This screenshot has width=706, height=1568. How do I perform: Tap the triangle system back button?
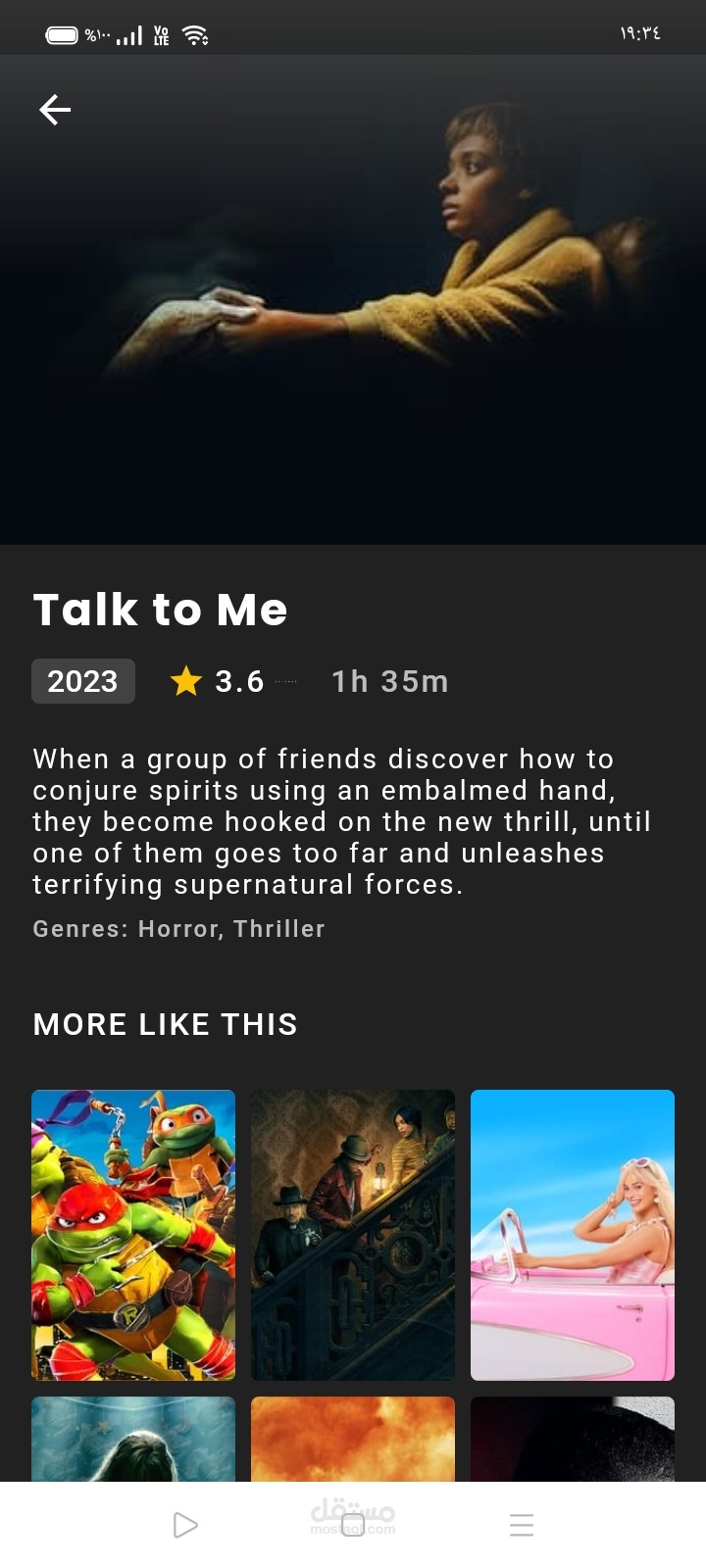point(184,1525)
